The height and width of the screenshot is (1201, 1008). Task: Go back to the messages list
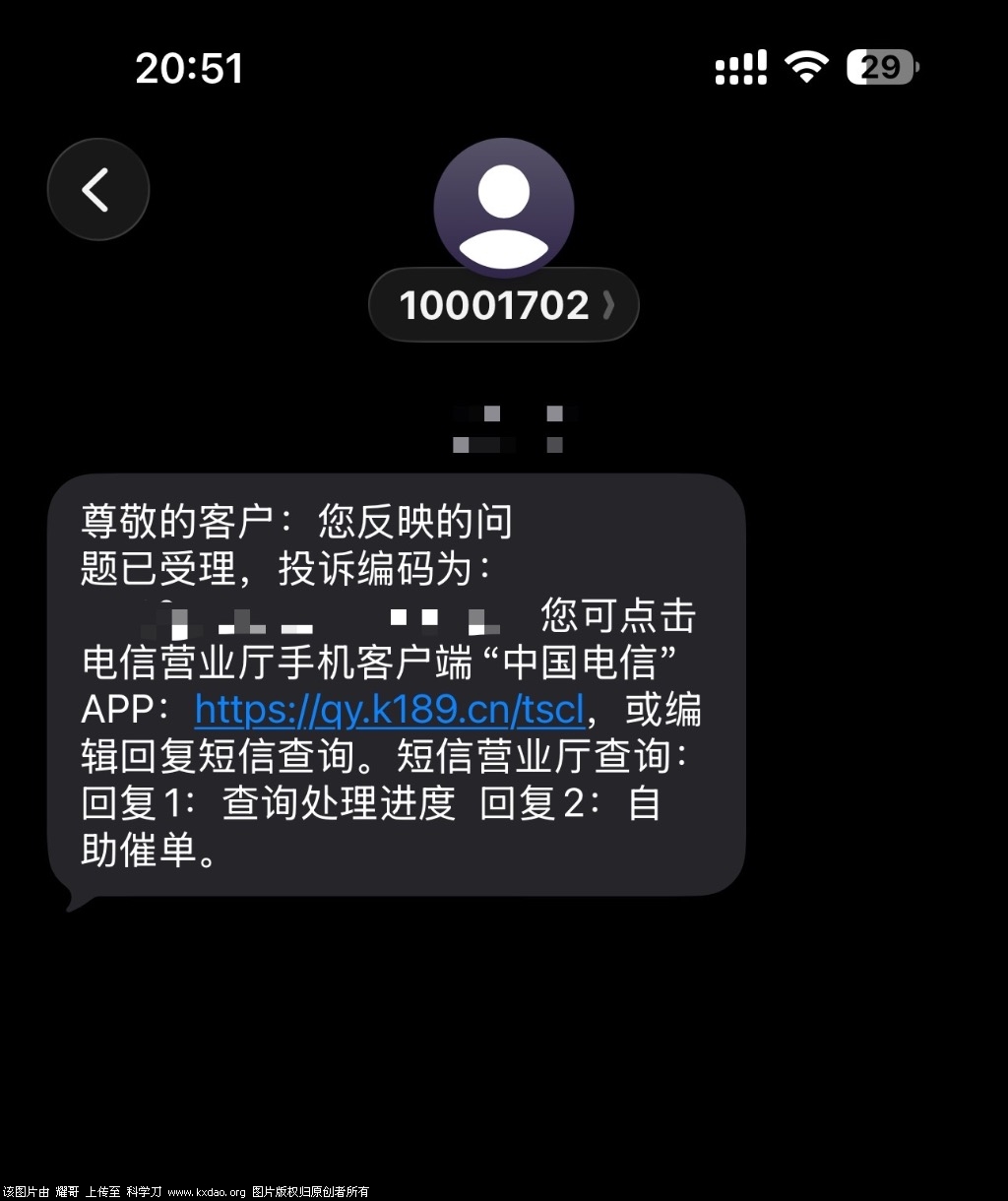pyautogui.click(x=97, y=189)
